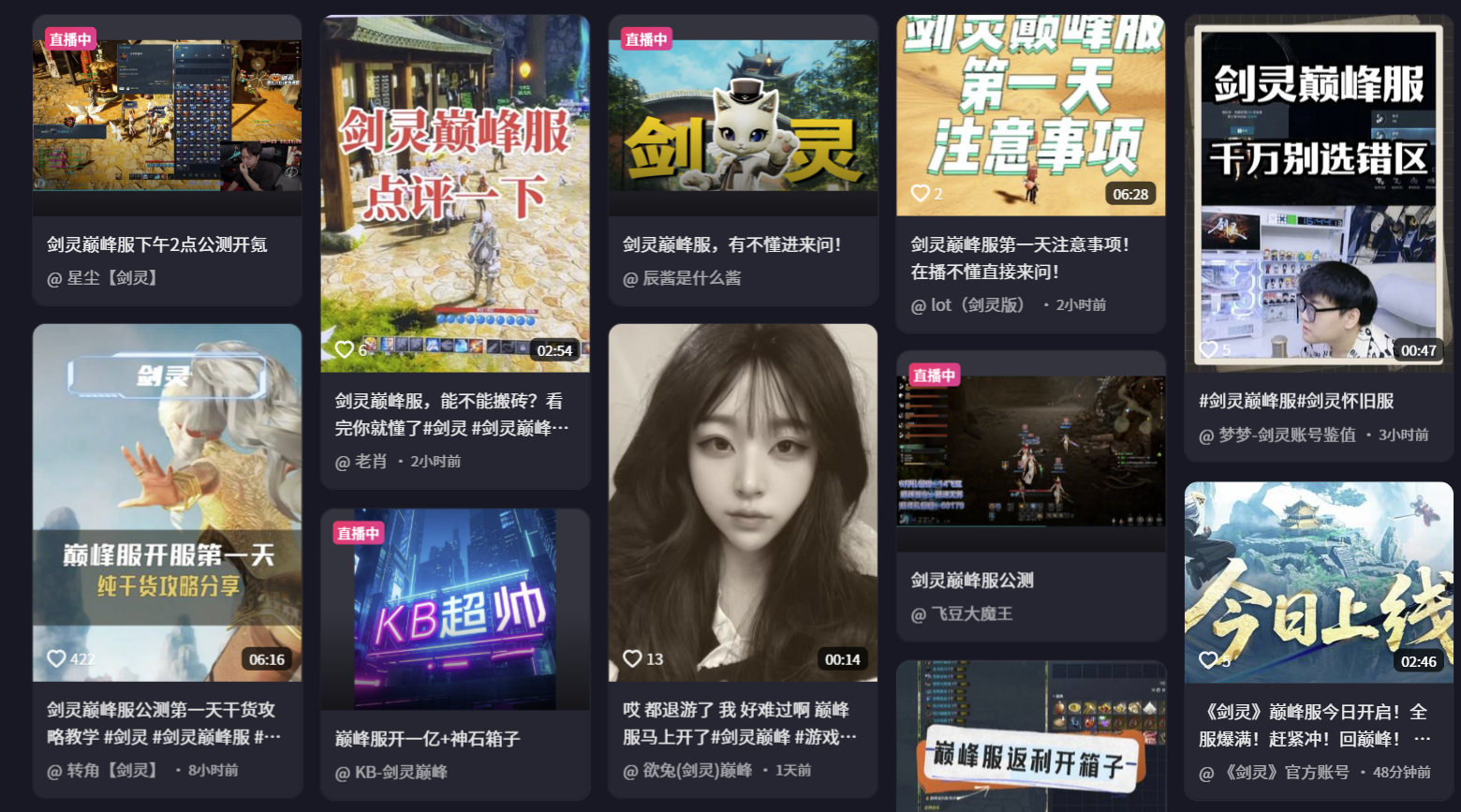Open live stream by 星尘【剑灵】
Image resolution: width=1461 pixels, height=812 pixels.
167,114
